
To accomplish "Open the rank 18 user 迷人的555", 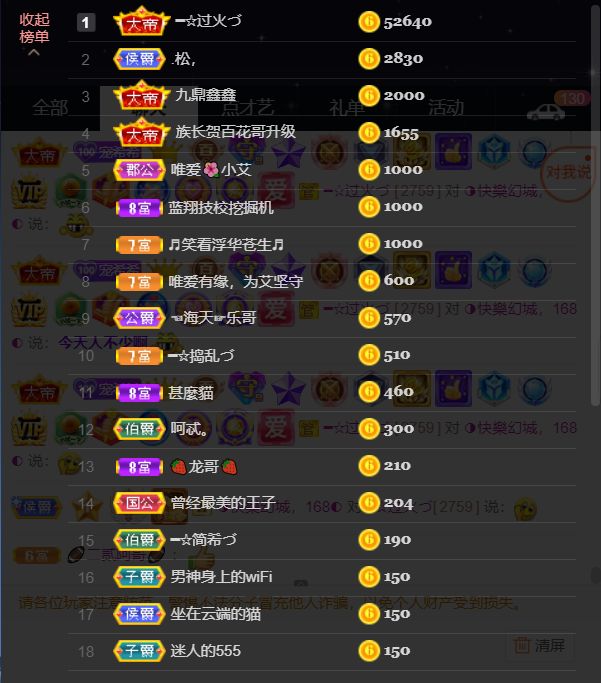I will point(205,651).
